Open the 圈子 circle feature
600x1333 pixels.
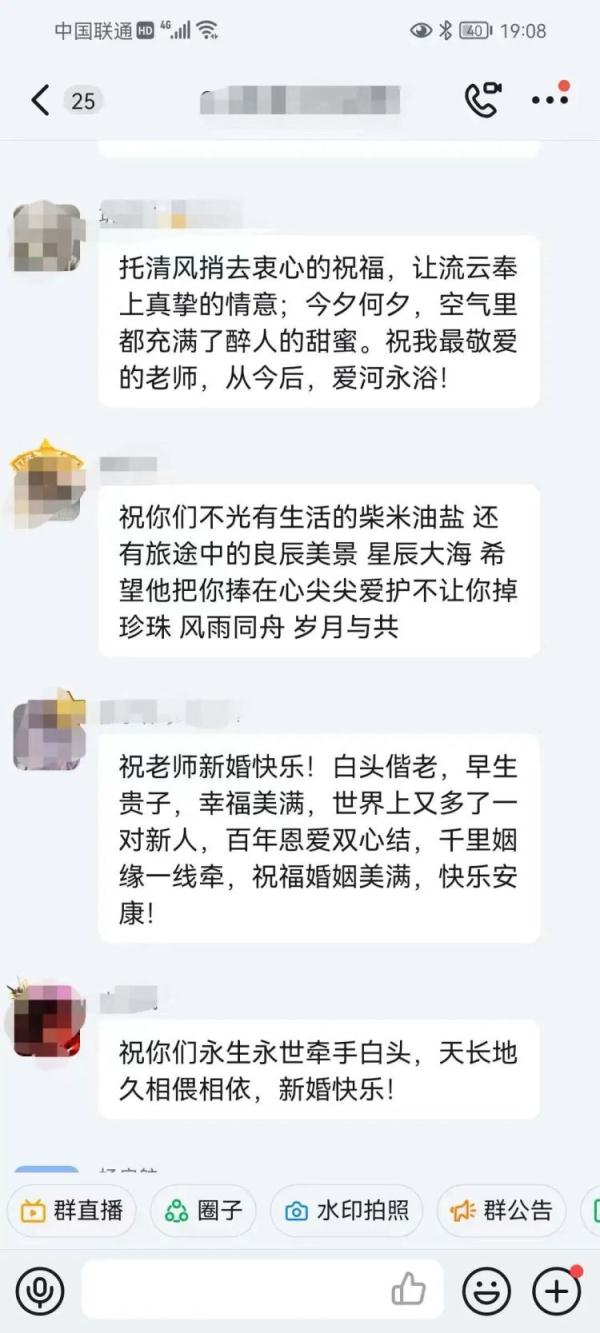203,1211
